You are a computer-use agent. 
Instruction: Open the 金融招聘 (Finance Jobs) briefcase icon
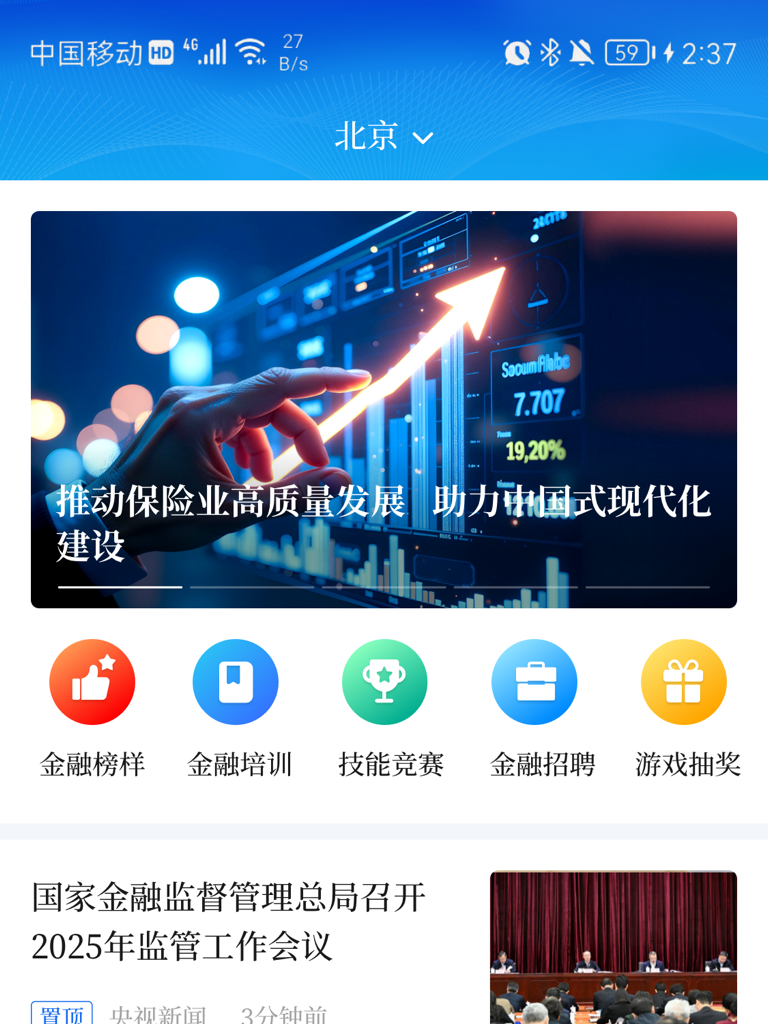click(x=535, y=682)
